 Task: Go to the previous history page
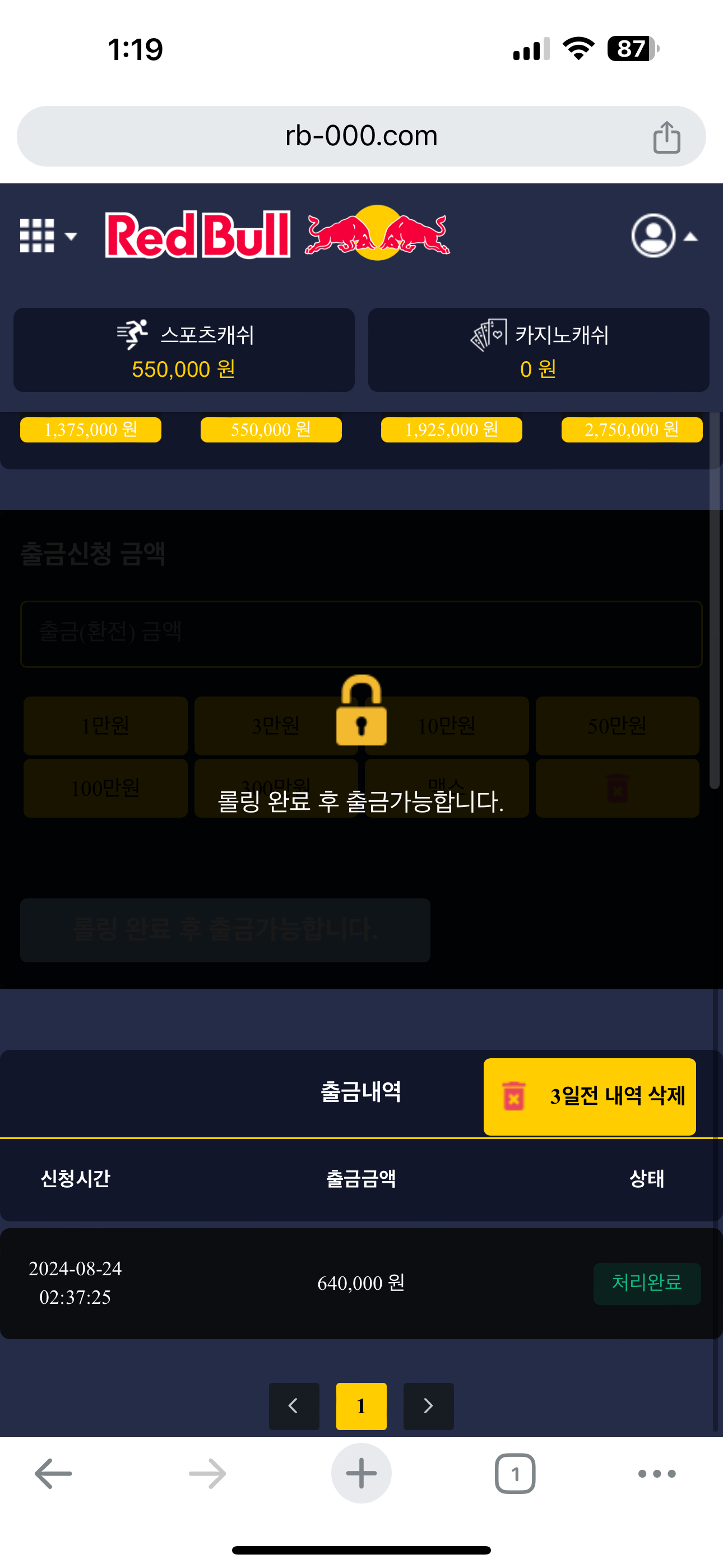294,1405
